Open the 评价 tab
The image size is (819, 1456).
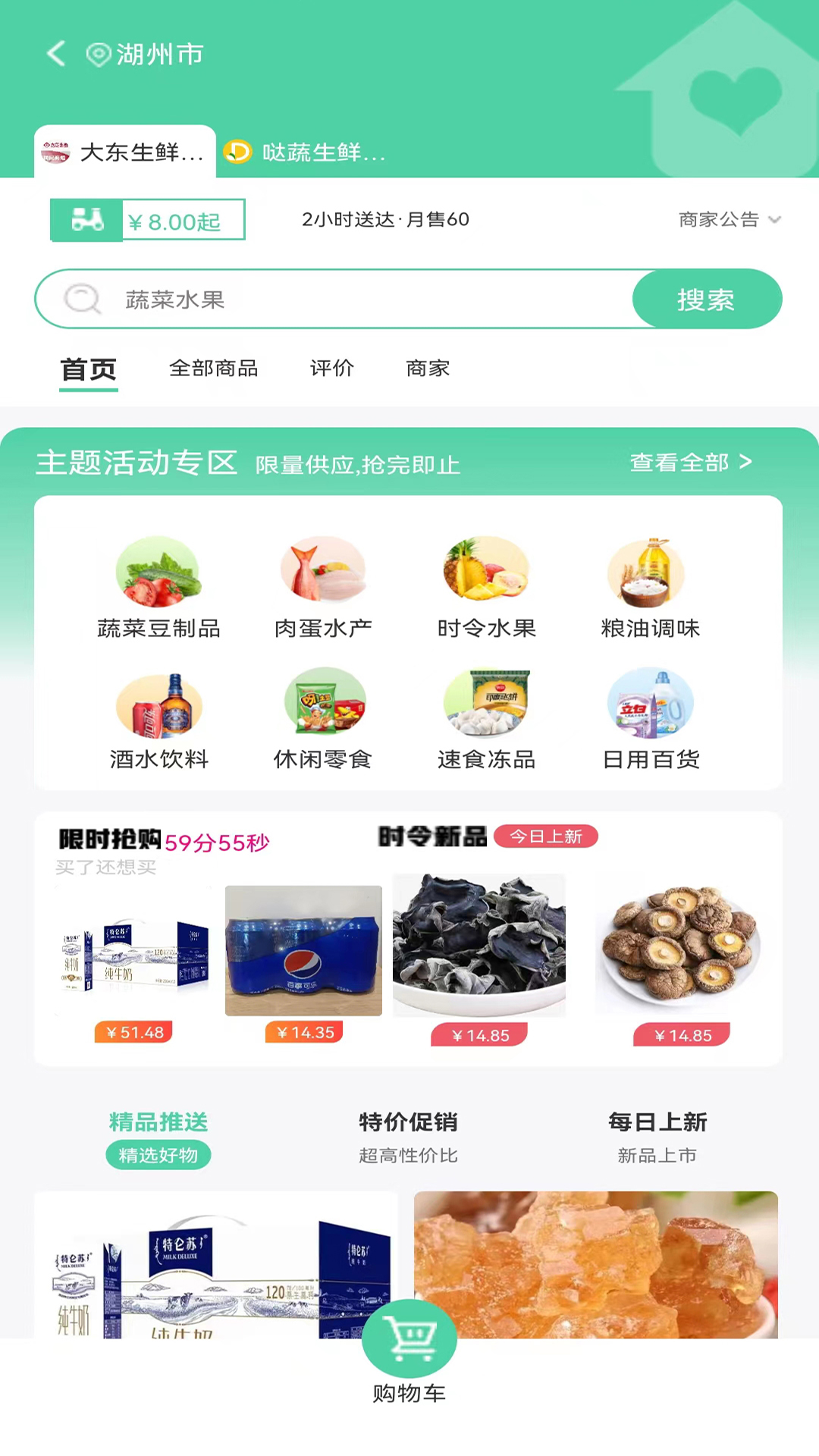click(331, 369)
